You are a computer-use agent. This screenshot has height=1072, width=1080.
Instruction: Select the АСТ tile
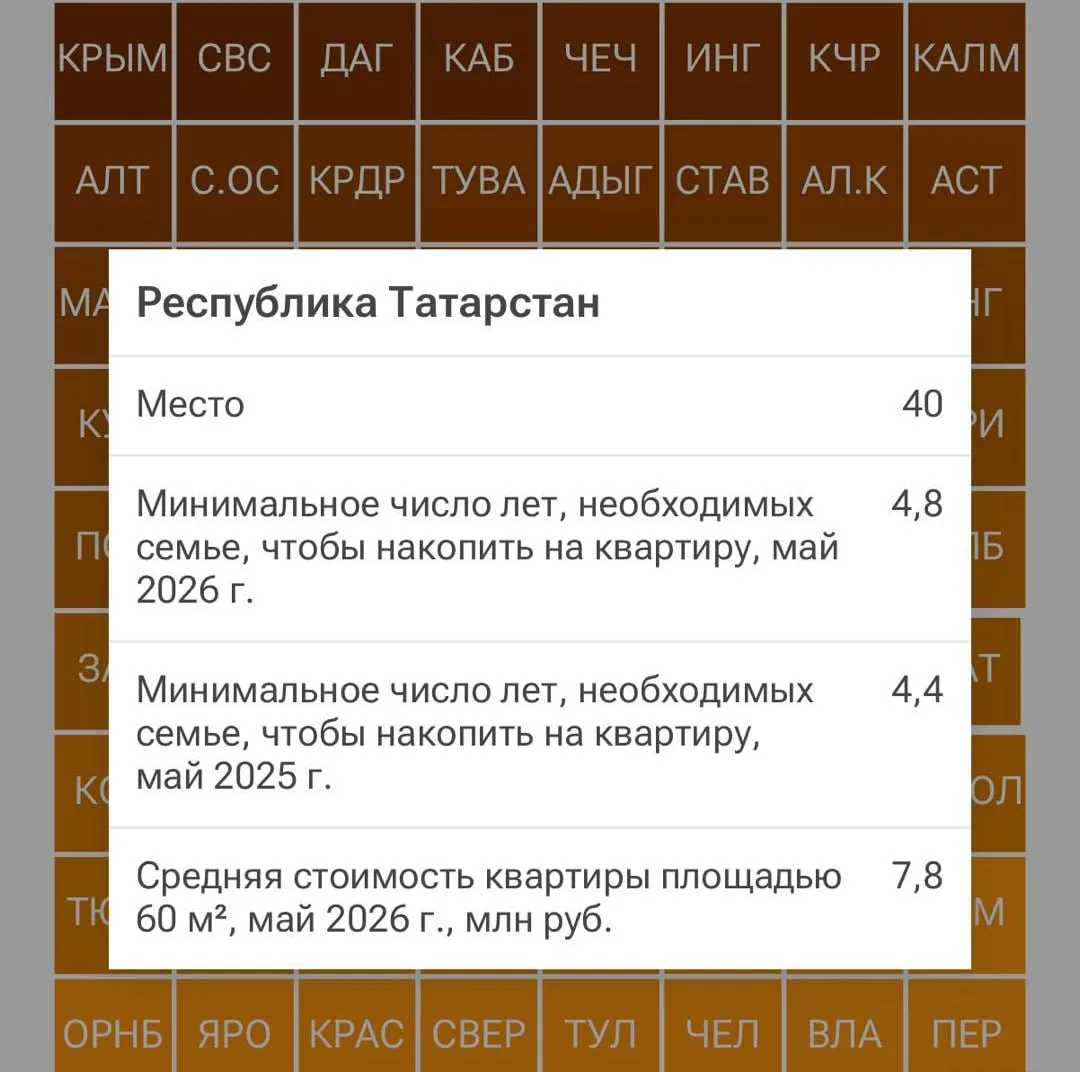tap(966, 183)
